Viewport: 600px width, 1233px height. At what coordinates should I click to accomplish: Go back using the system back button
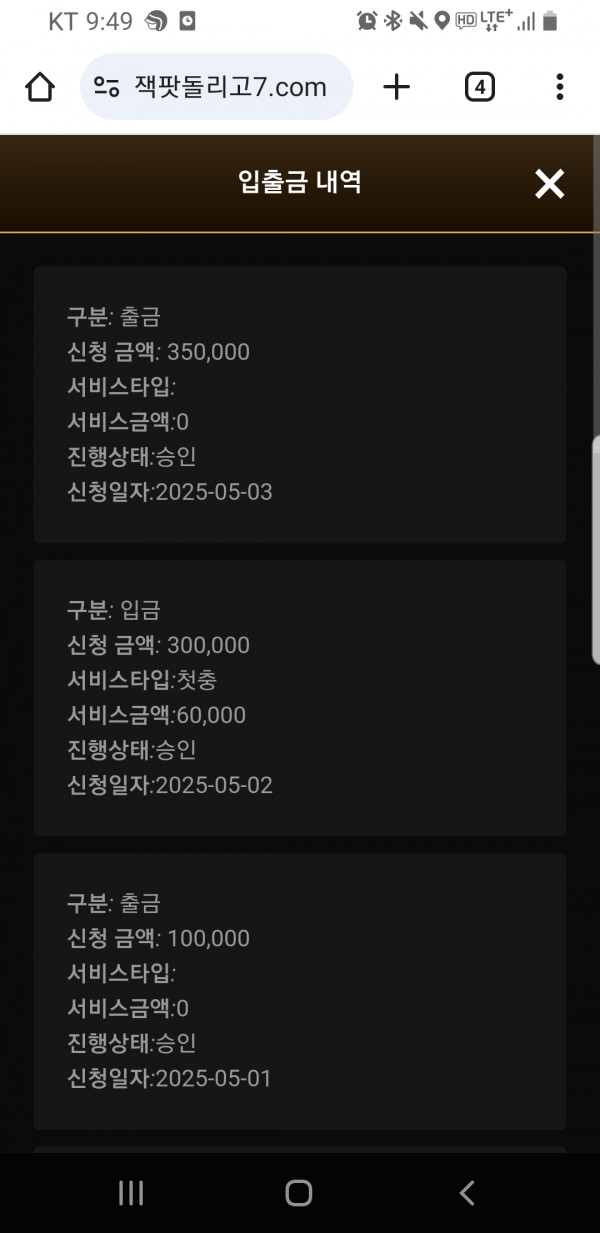pyautogui.click(x=466, y=1192)
